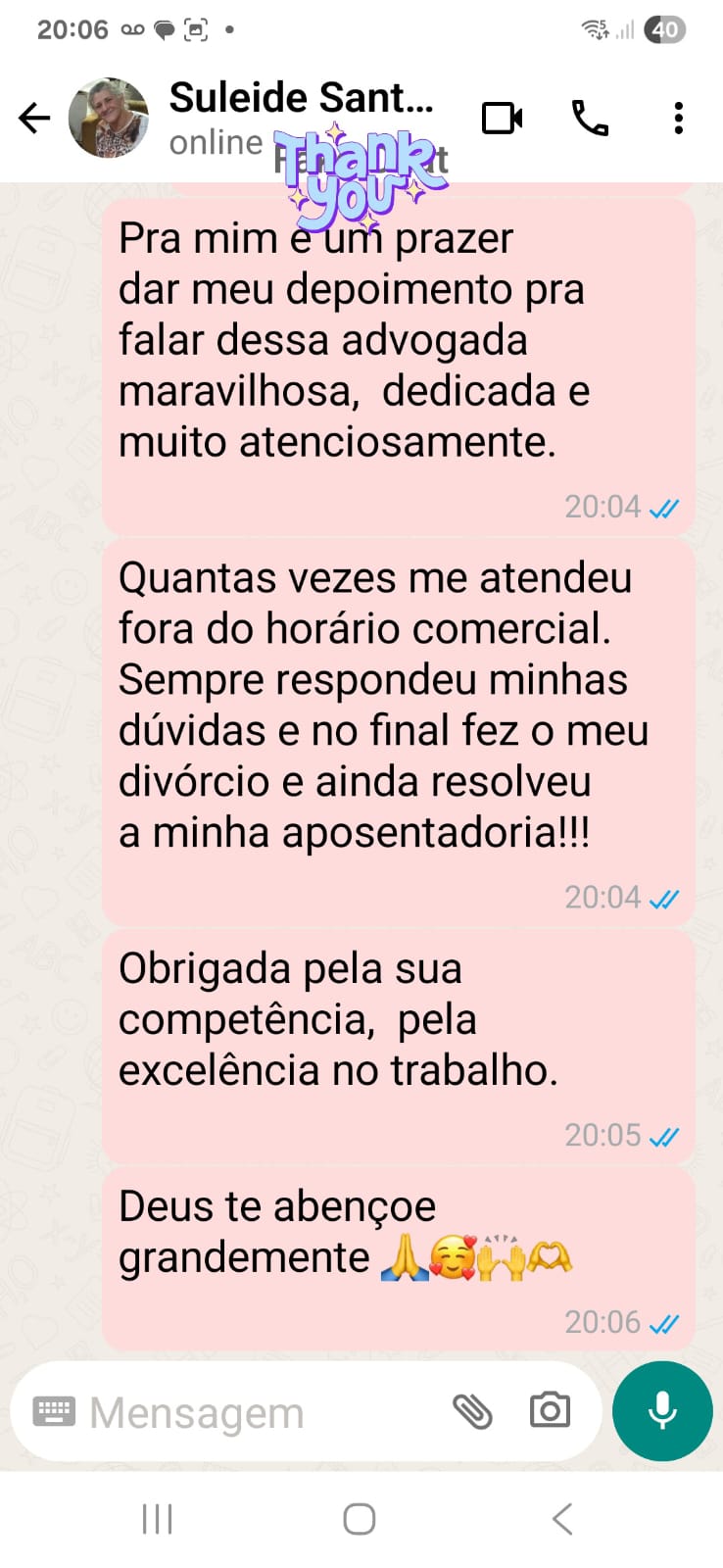Attach a file with the paperclip
Image resolution: width=723 pixels, height=1568 pixels.
pyautogui.click(x=472, y=1412)
